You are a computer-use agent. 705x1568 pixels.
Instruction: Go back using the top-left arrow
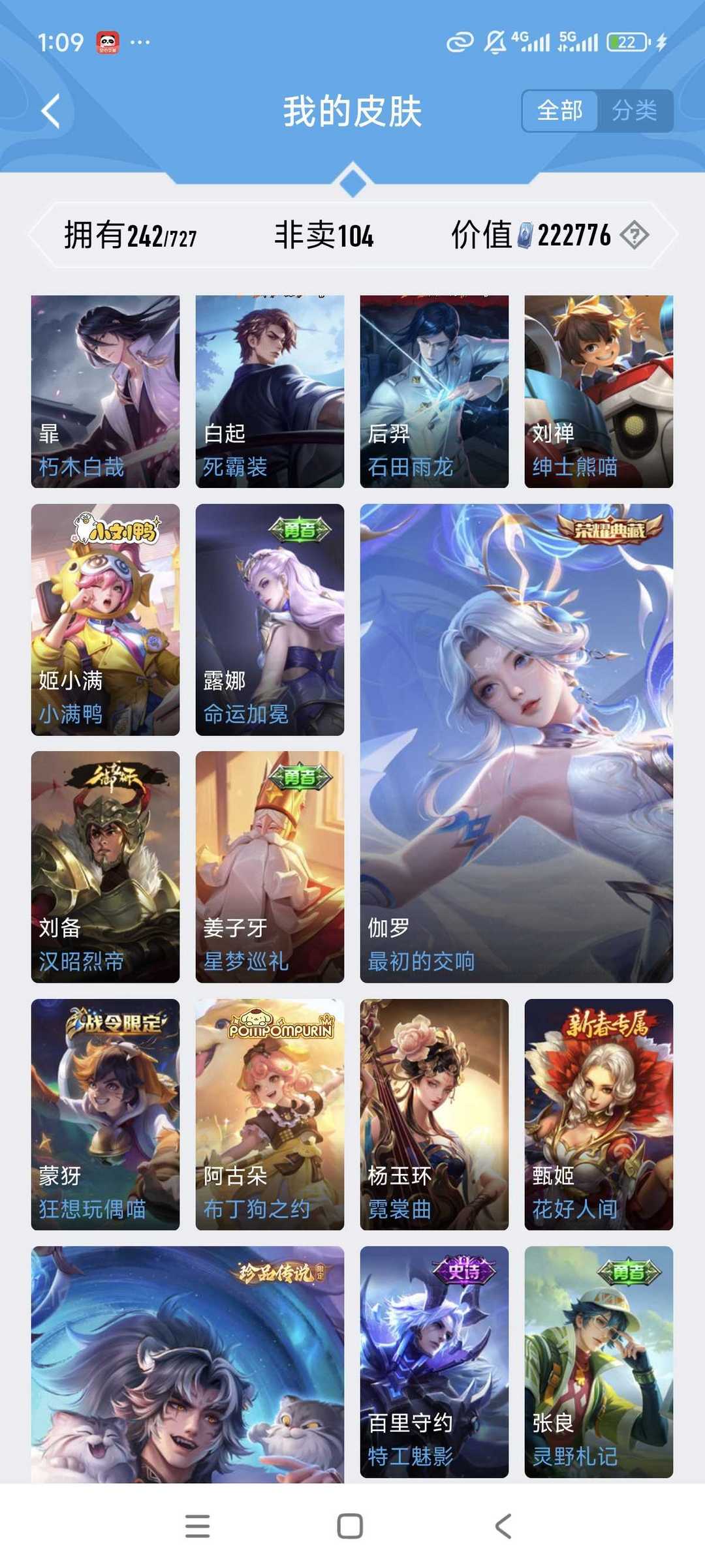pyautogui.click(x=51, y=111)
